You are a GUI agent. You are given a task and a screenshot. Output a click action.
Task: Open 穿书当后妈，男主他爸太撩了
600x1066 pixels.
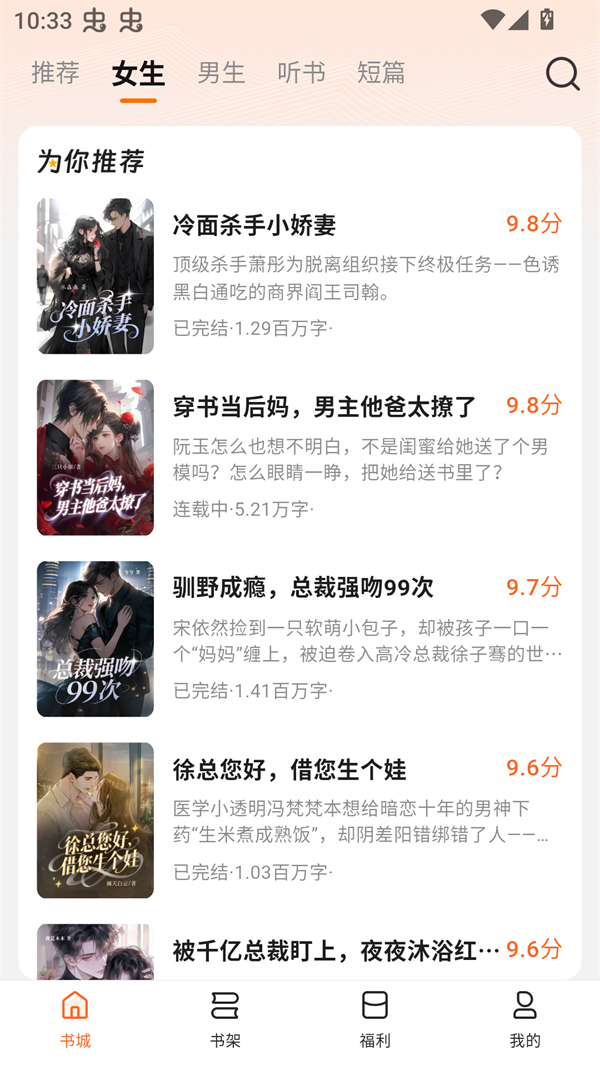point(324,407)
